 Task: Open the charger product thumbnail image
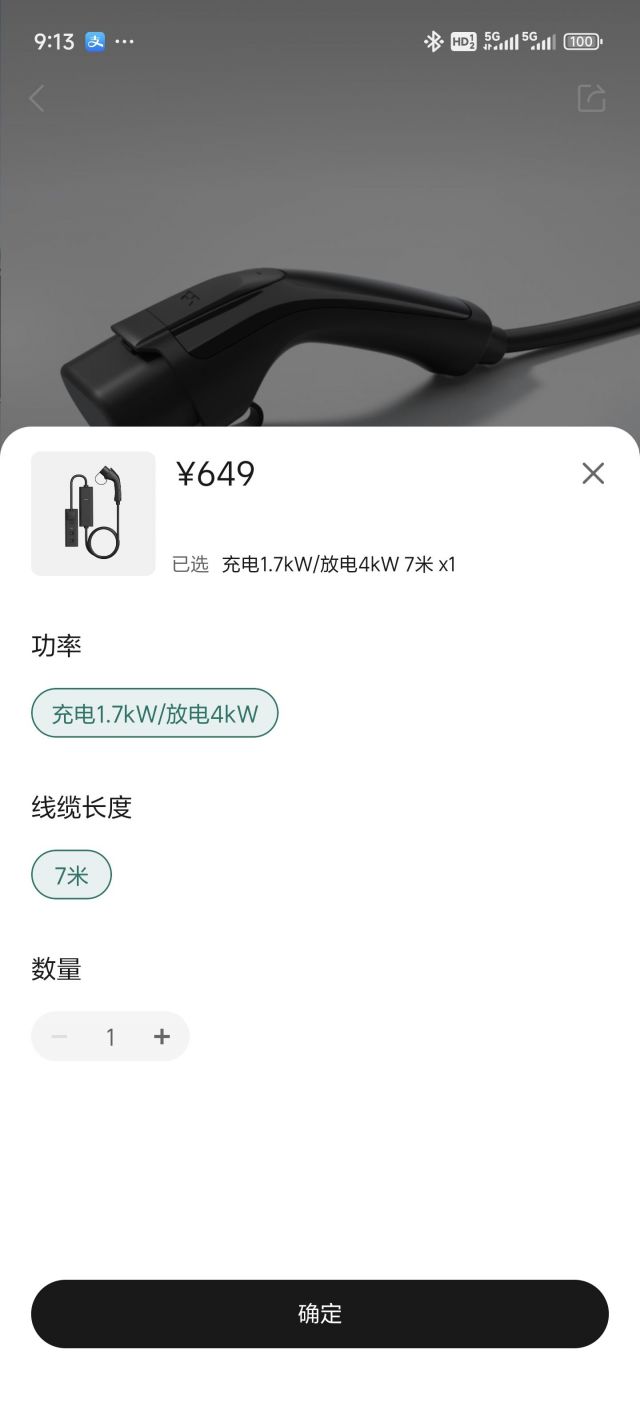pos(93,514)
